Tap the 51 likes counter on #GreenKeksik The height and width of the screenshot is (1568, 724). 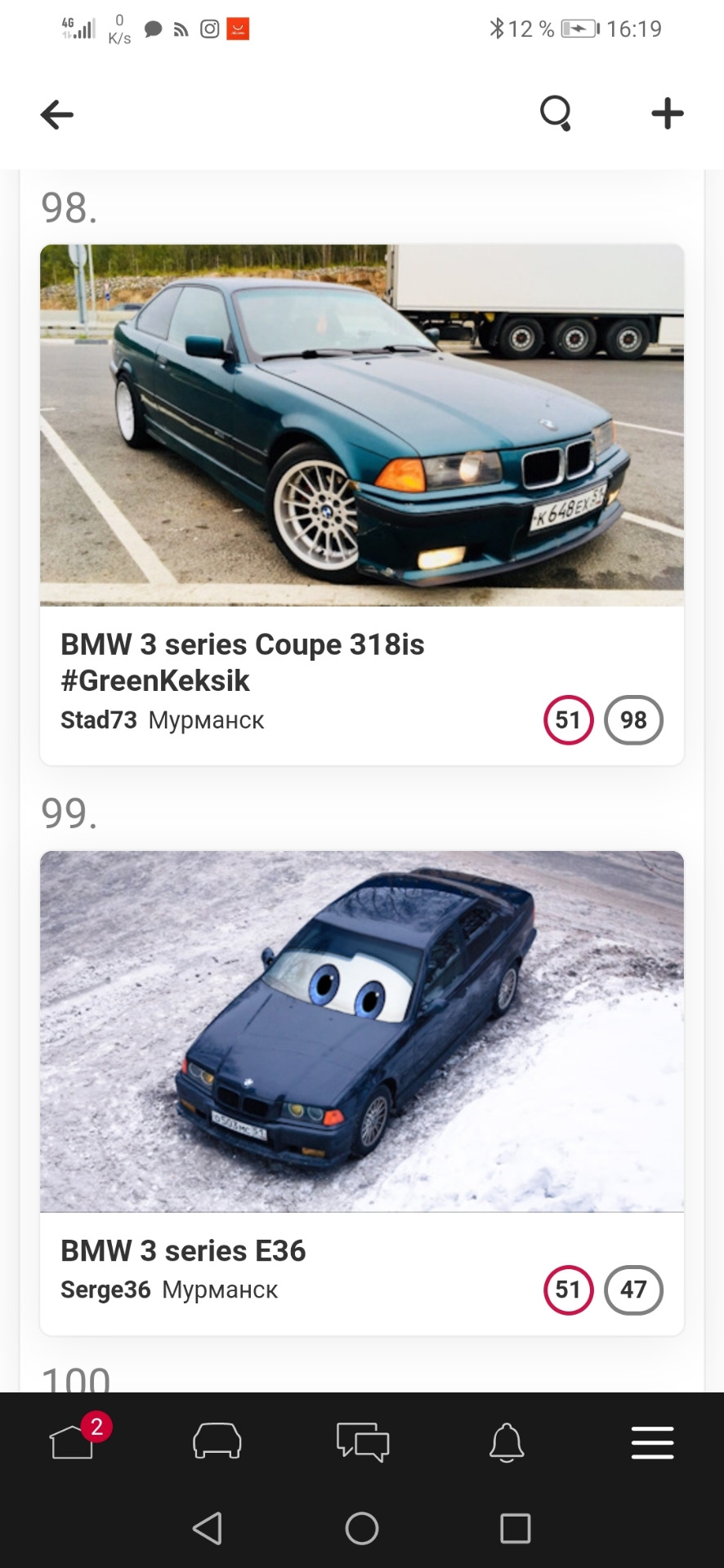pyautogui.click(x=568, y=719)
